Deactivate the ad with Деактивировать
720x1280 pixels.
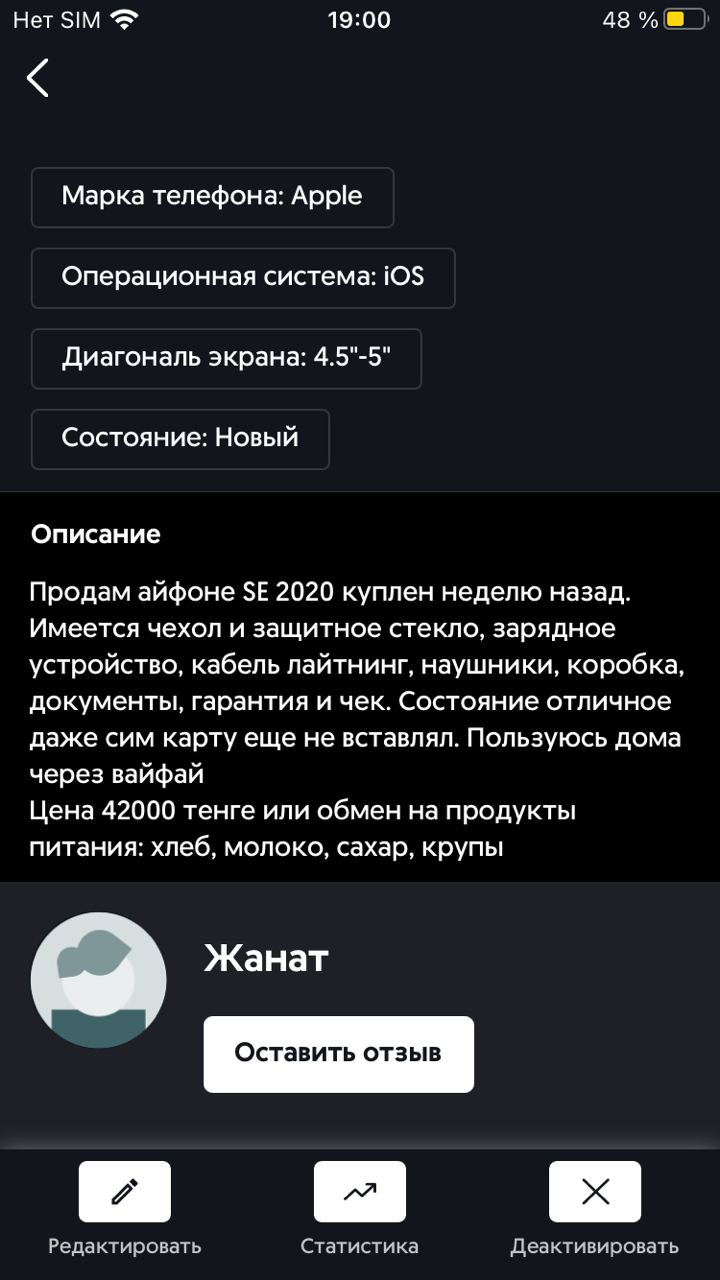pos(595,1192)
